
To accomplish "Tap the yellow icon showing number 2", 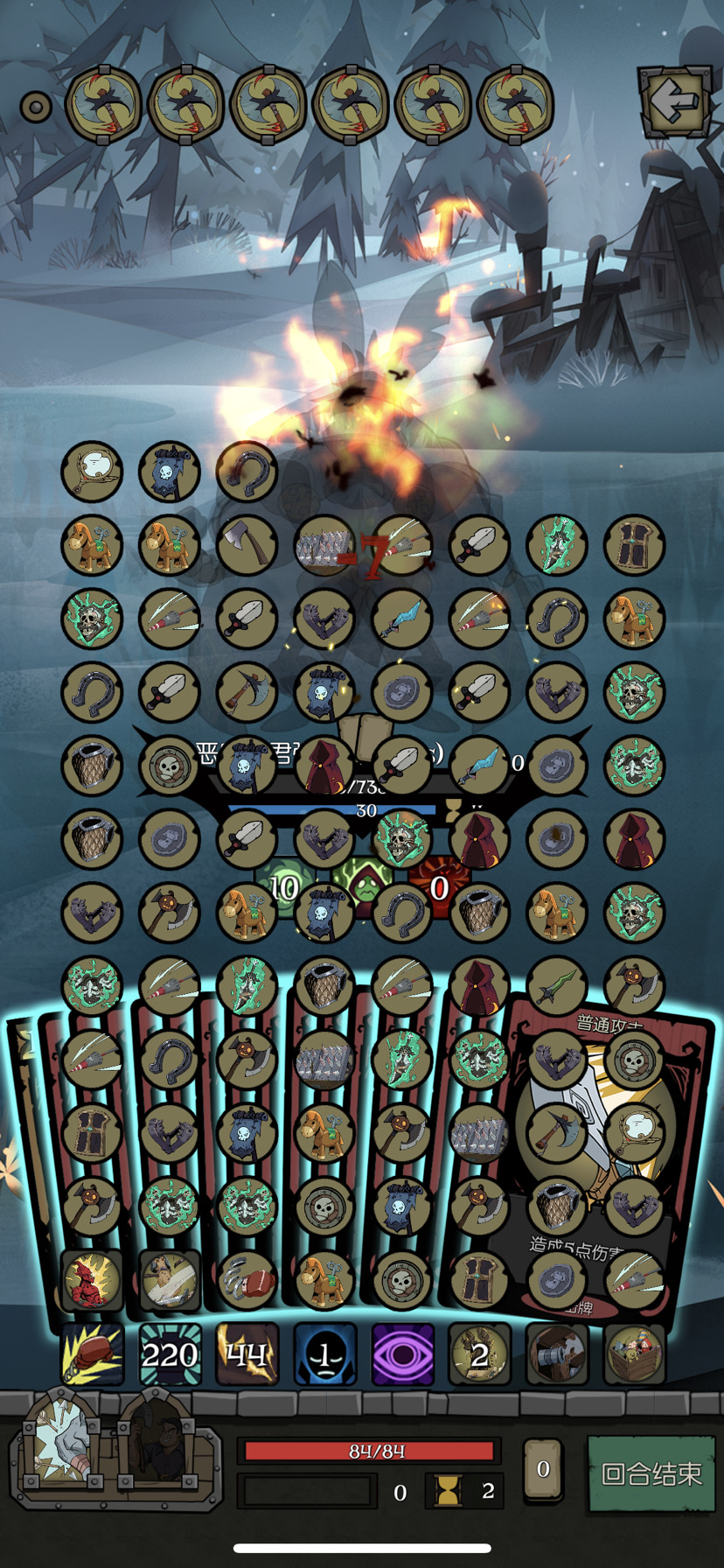I will tap(479, 1355).
